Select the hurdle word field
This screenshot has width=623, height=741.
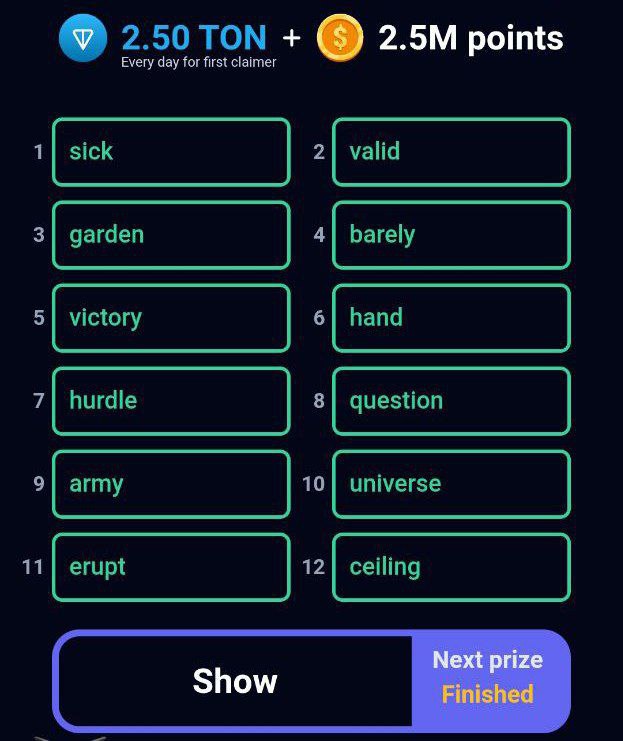171,401
